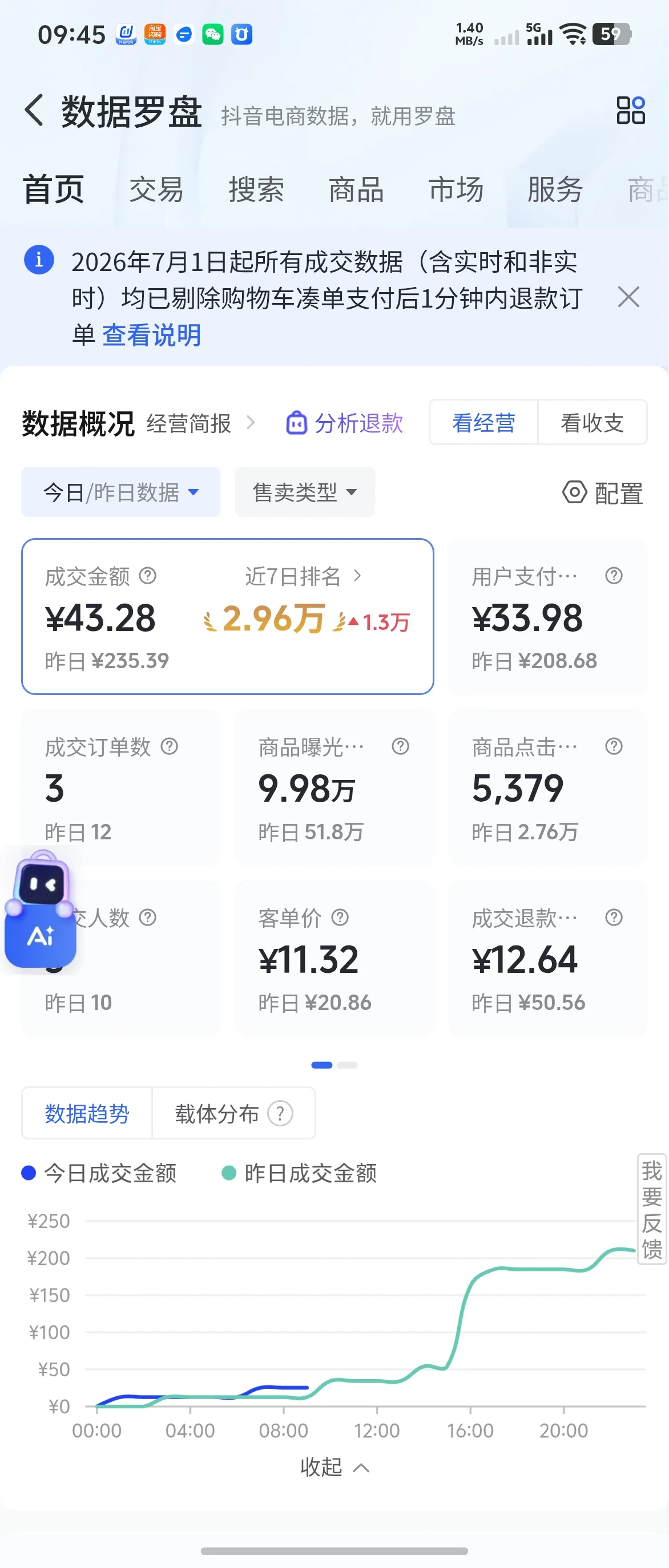Open 配置 settings
The image size is (669, 1568).
click(603, 492)
